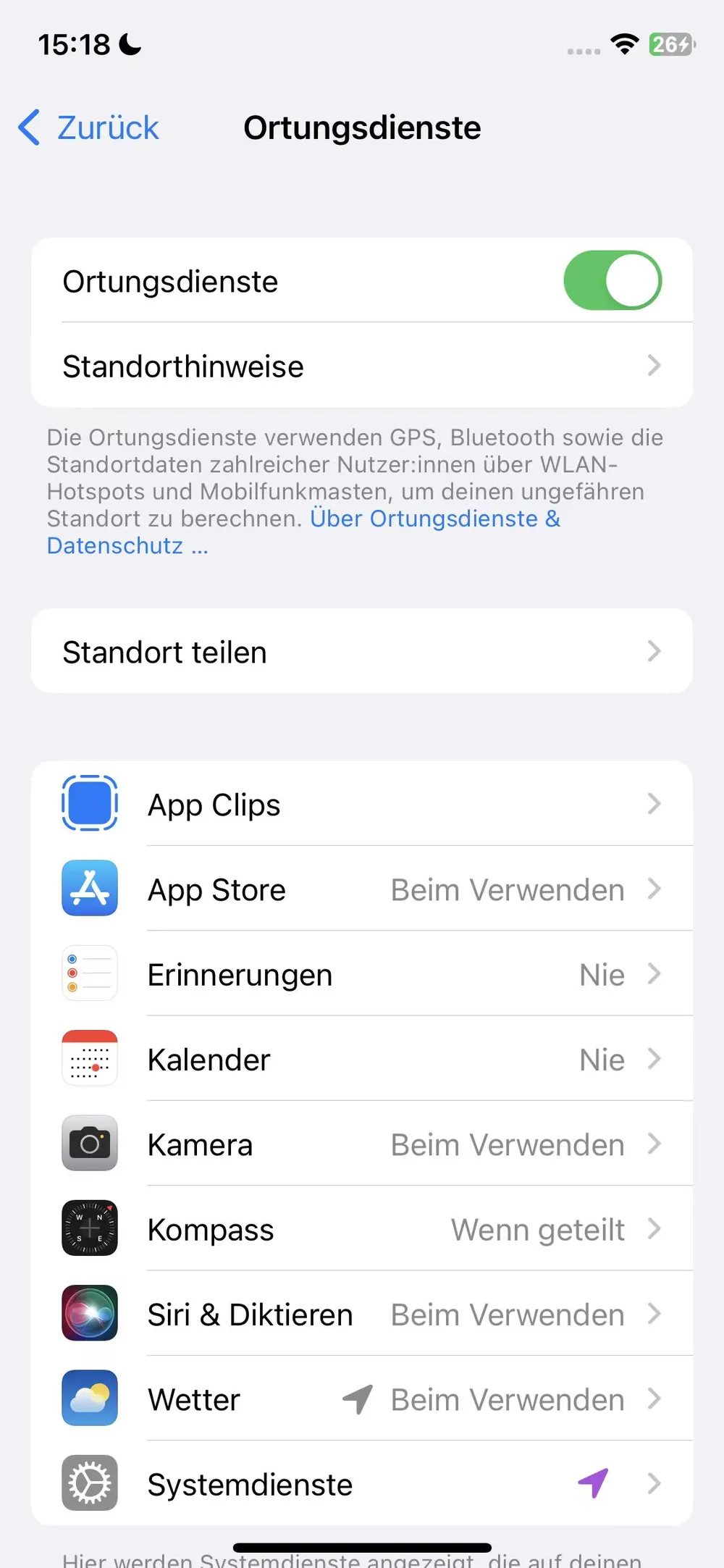Screen dimensions: 724x1568
Task: Open Wetter settings via the weather icon
Action: click(89, 1399)
